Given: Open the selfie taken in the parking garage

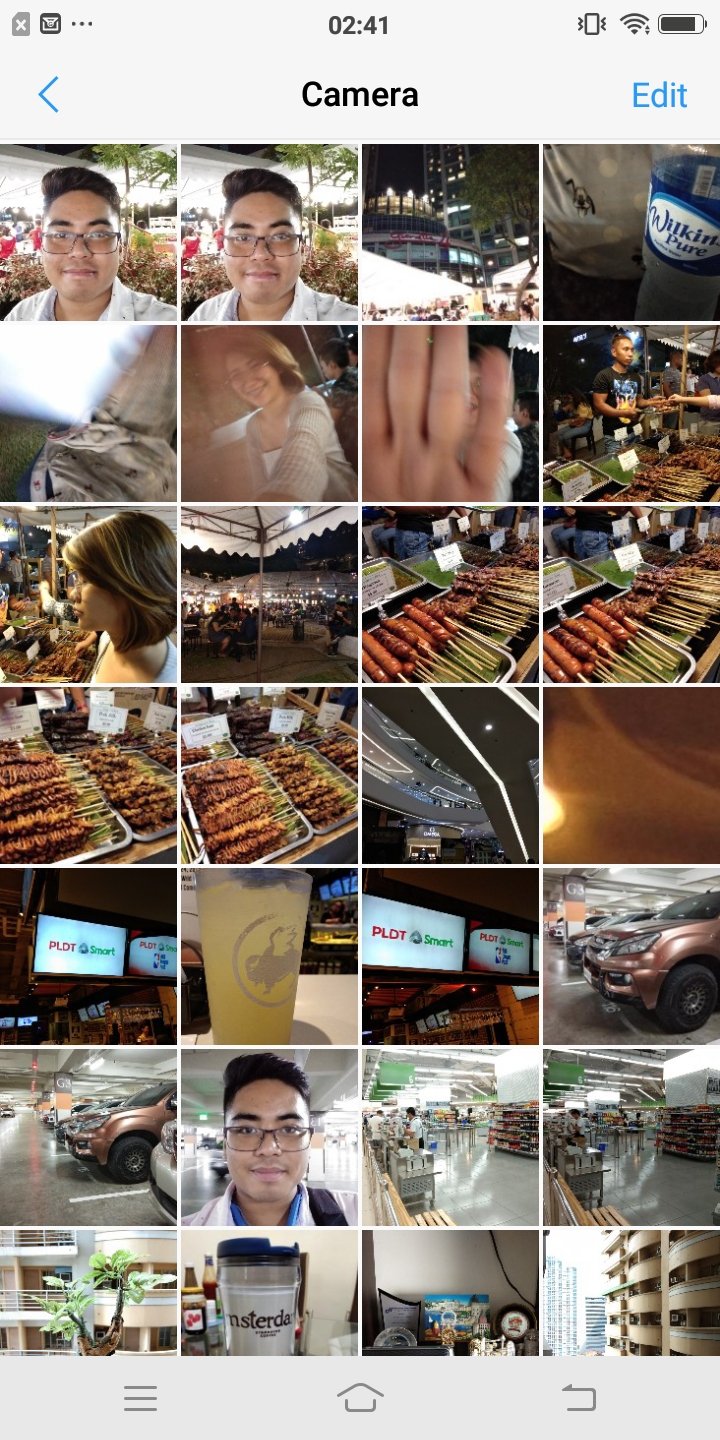Looking at the screenshot, I should [x=269, y=1137].
